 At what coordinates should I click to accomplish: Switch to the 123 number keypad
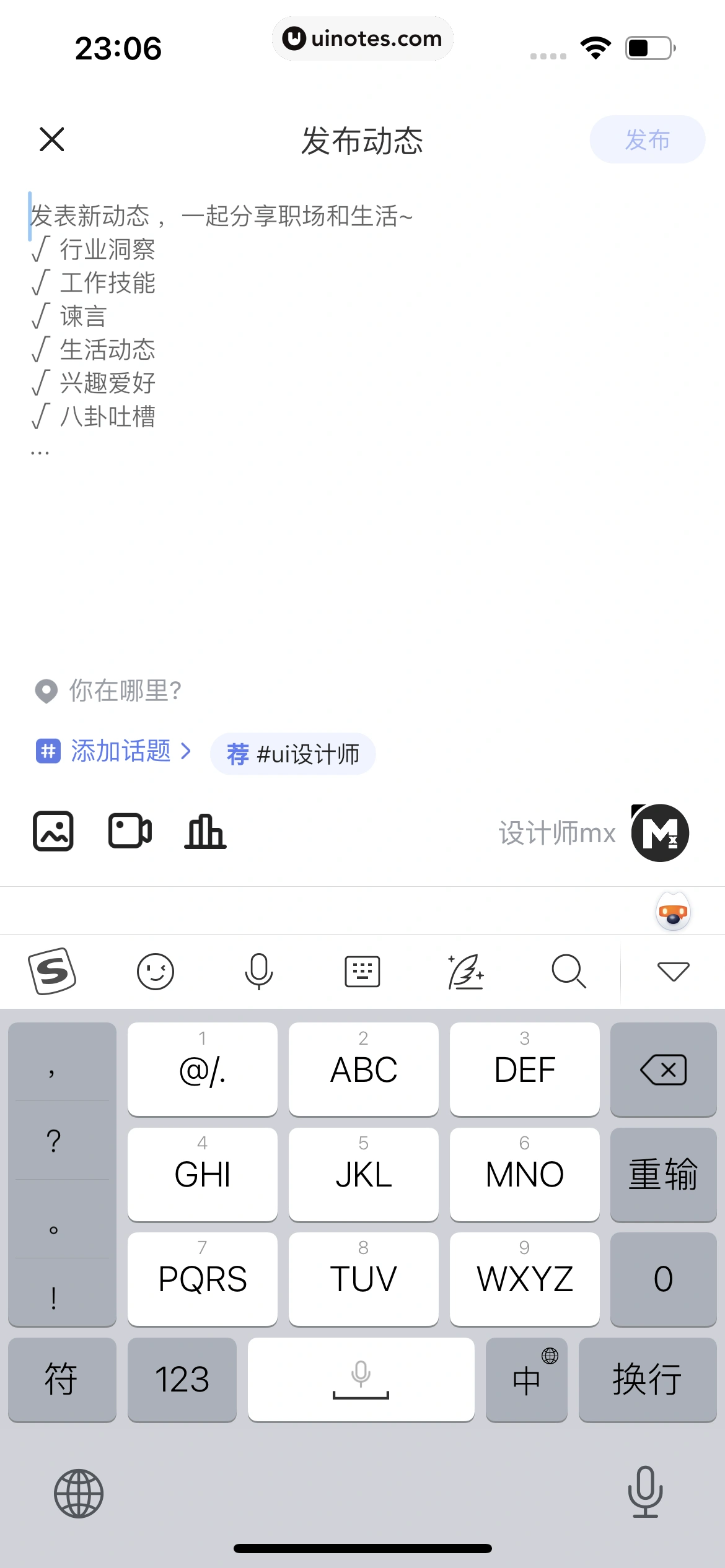tap(182, 1380)
